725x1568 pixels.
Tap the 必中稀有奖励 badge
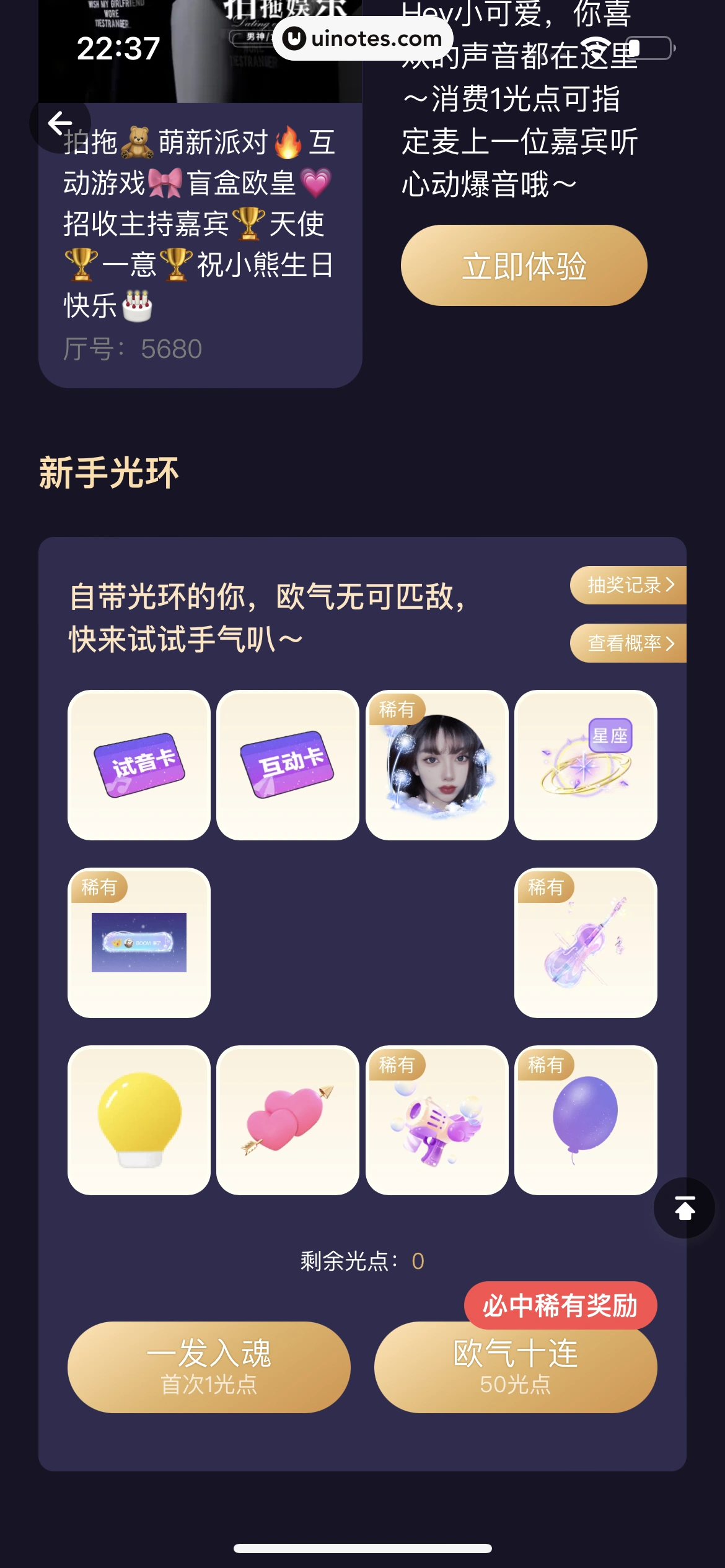(561, 1302)
